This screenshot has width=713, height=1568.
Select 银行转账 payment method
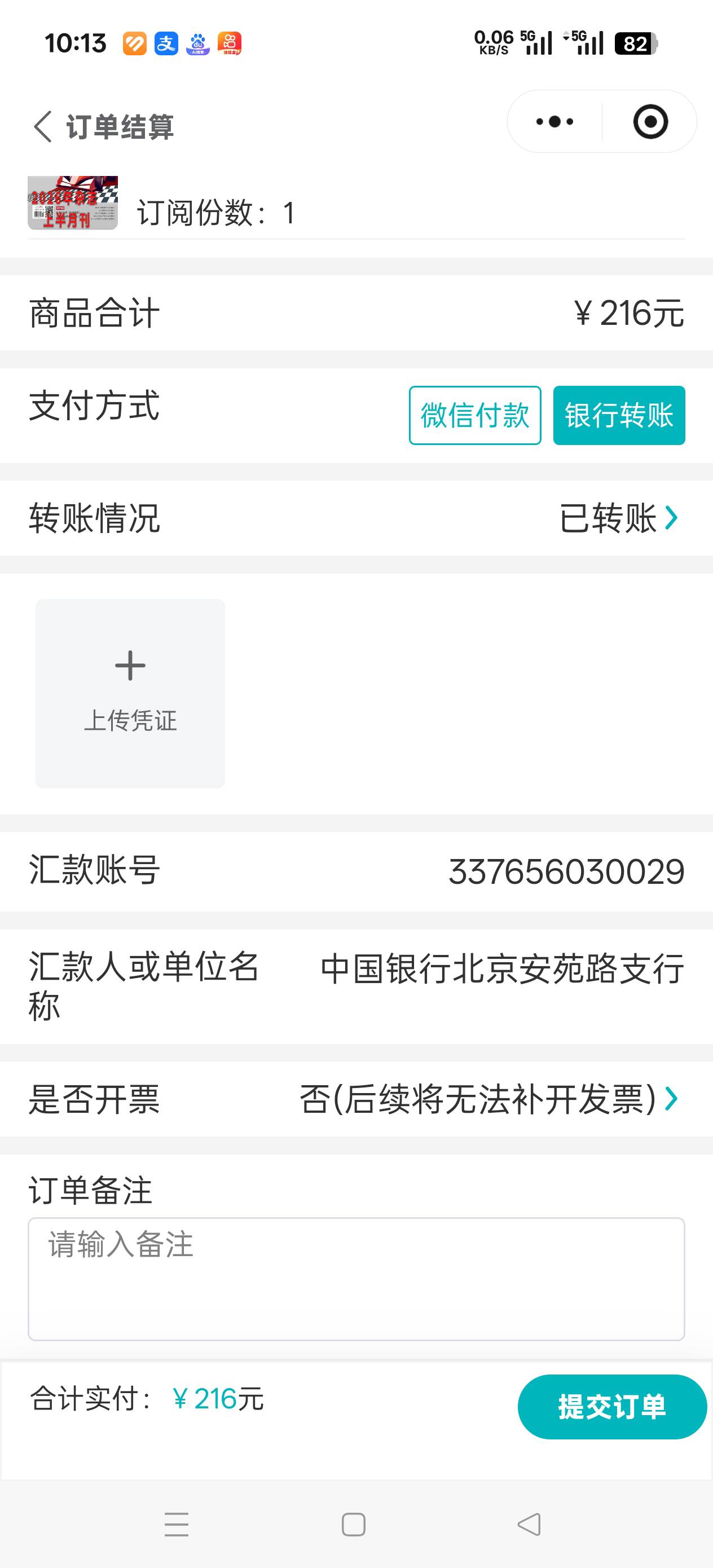coord(619,415)
